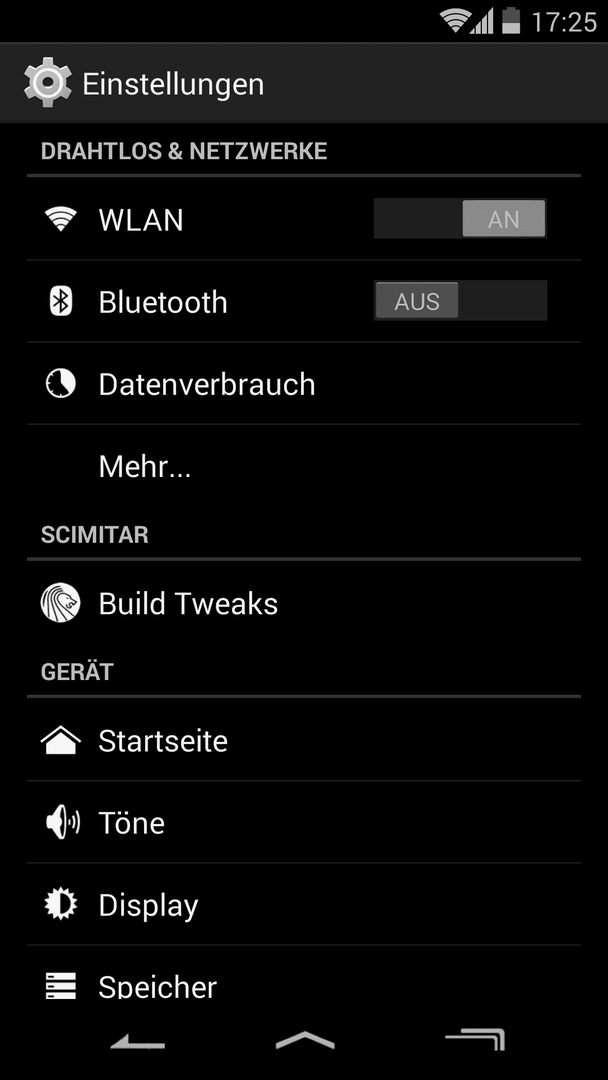Open Bluetooth settings row

pyautogui.click(x=304, y=302)
